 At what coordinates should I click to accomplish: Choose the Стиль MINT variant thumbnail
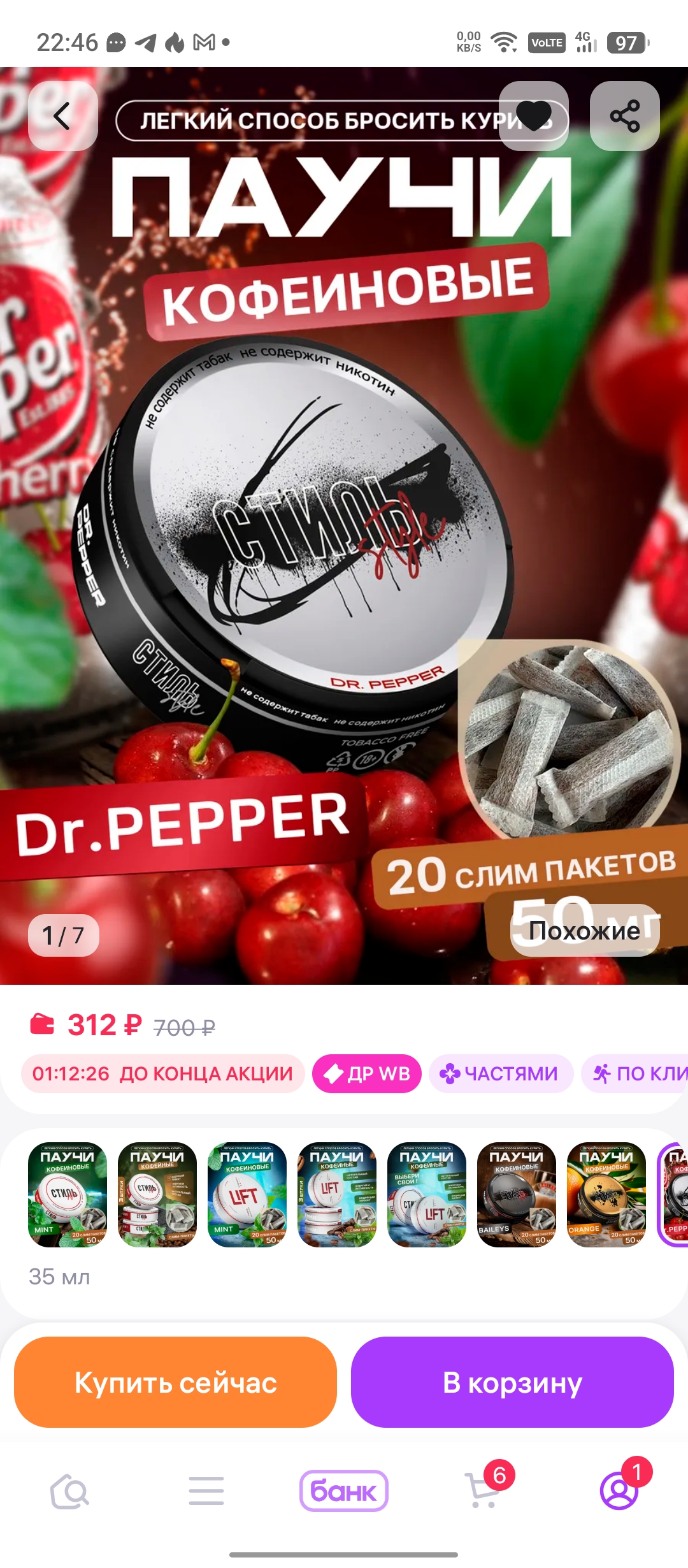point(68,1194)
